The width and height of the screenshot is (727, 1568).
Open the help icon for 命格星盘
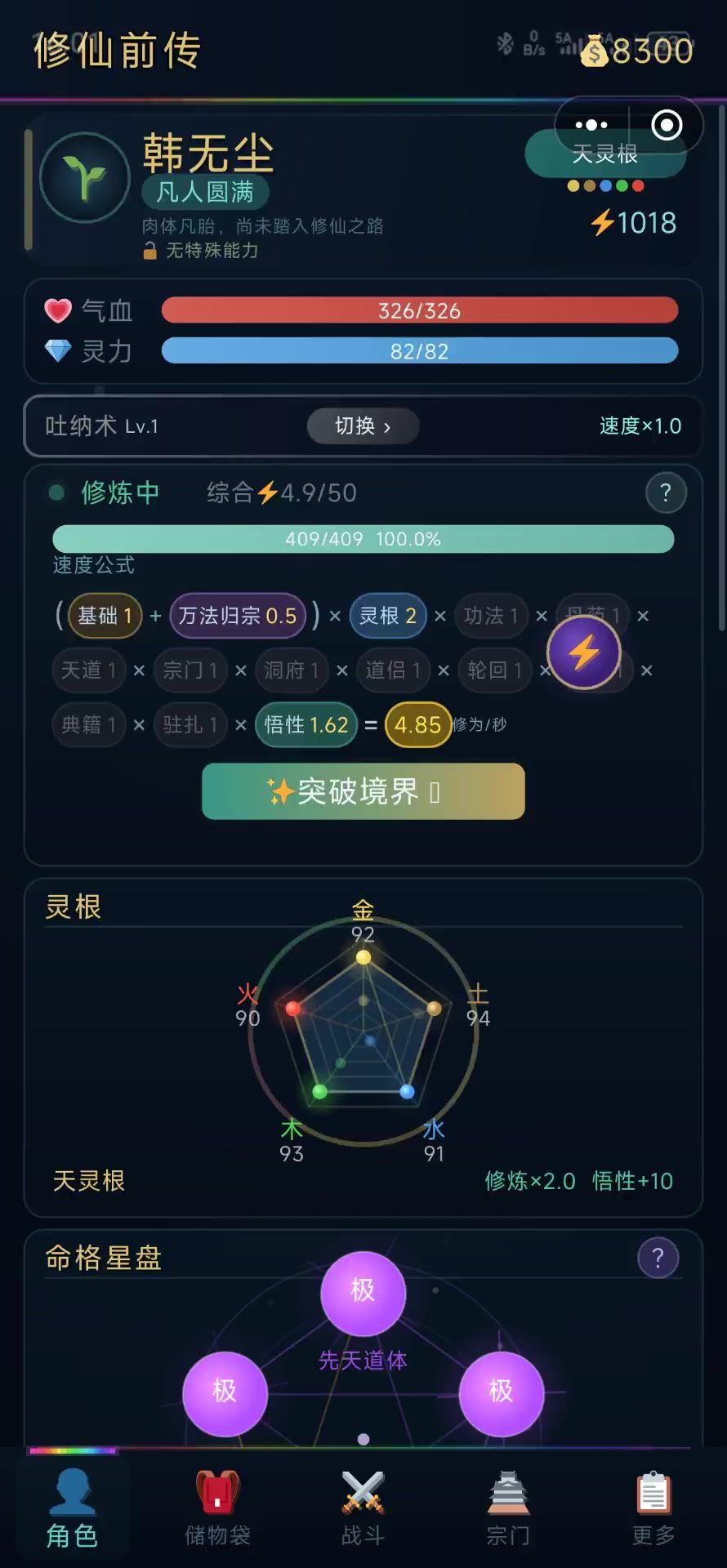tap(658, 1258)
